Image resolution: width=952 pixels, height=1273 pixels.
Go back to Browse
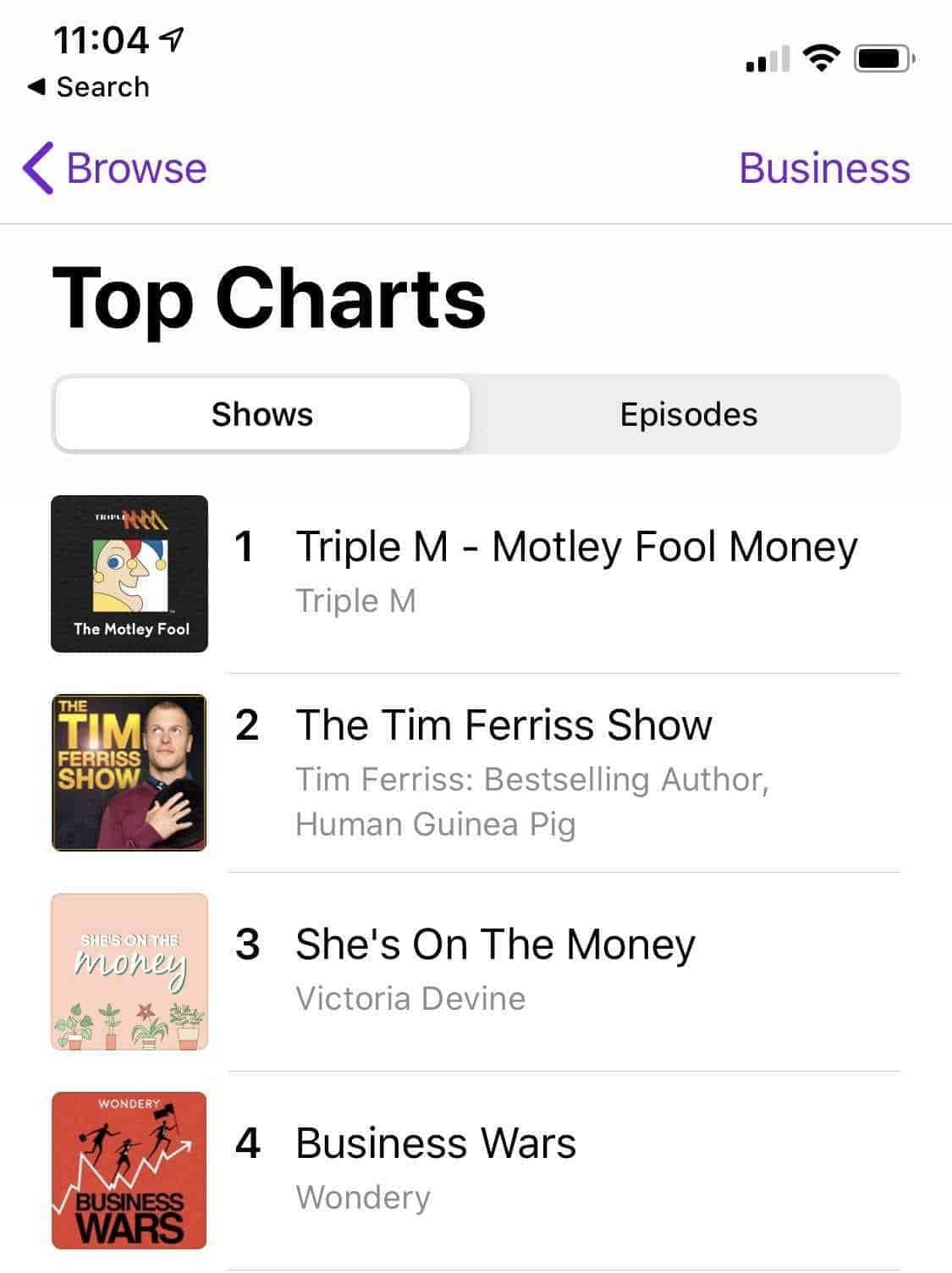tap(115, 168)
